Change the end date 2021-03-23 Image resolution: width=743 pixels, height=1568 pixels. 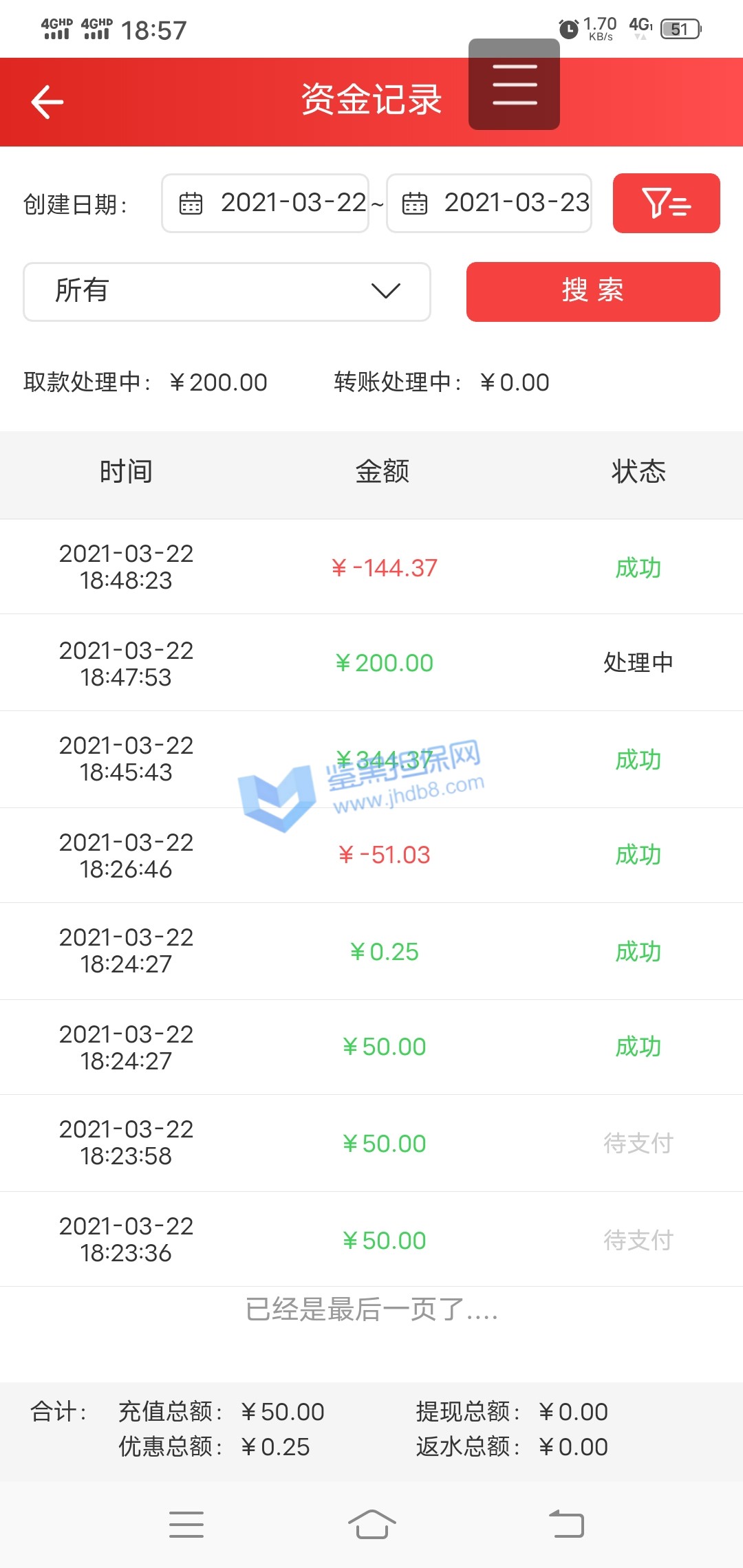tap(489, 204)
